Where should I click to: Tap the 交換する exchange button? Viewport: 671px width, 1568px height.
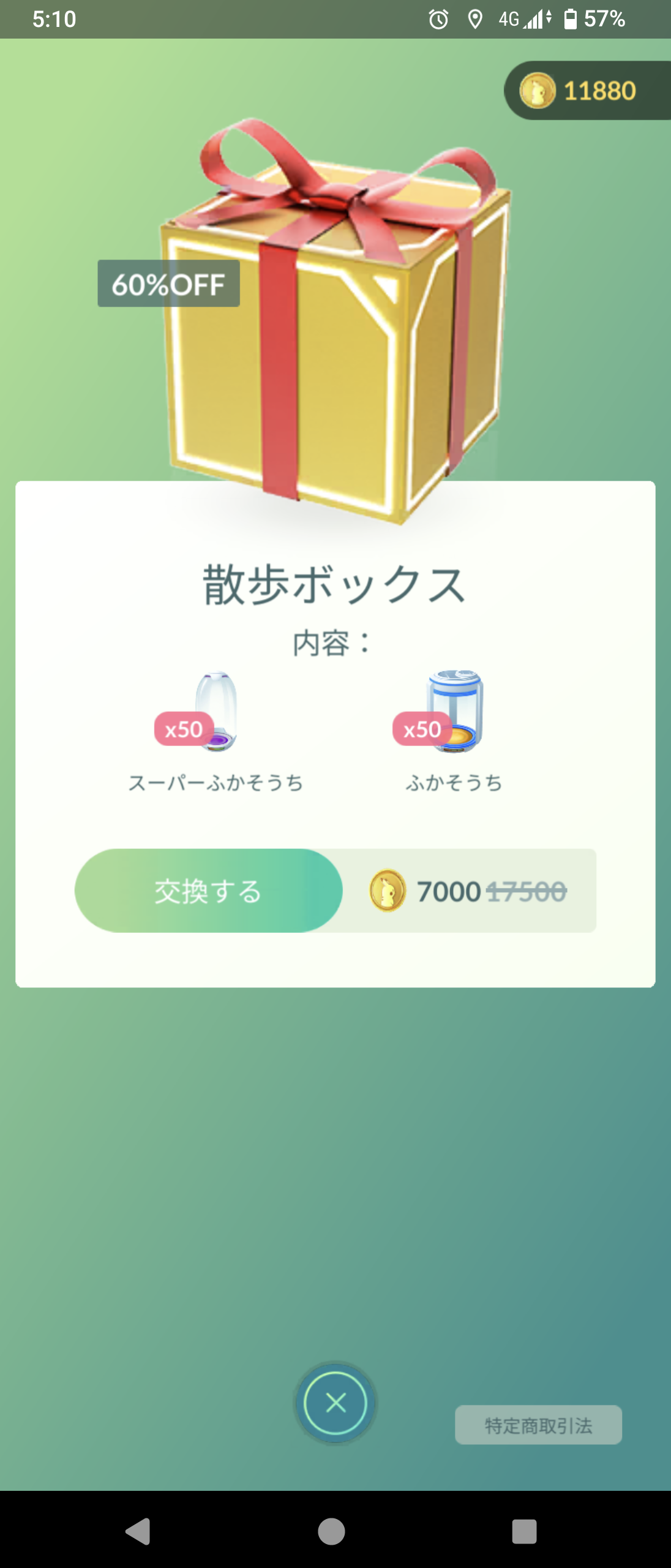click(x=208, y=891)
